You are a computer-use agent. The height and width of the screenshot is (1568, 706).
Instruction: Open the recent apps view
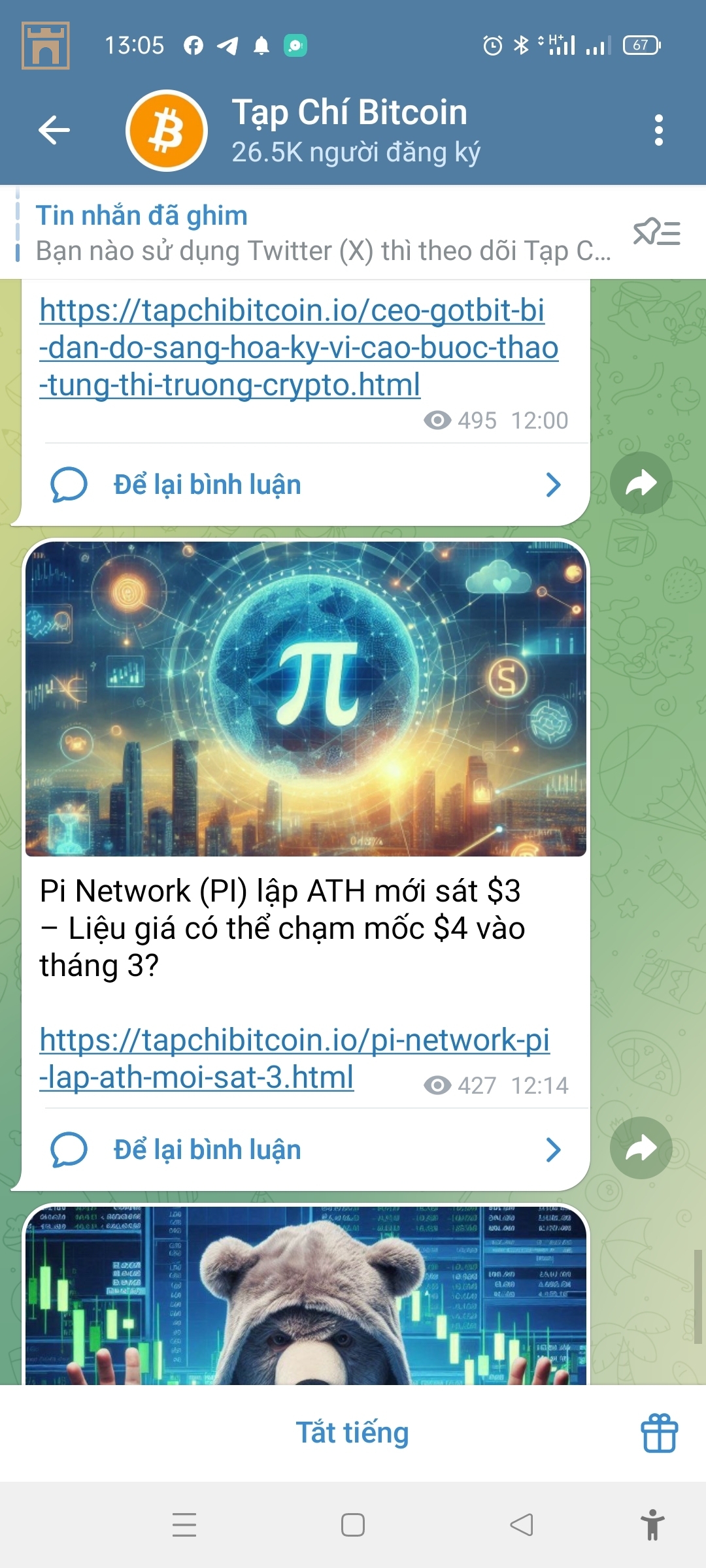[184, 1525]
